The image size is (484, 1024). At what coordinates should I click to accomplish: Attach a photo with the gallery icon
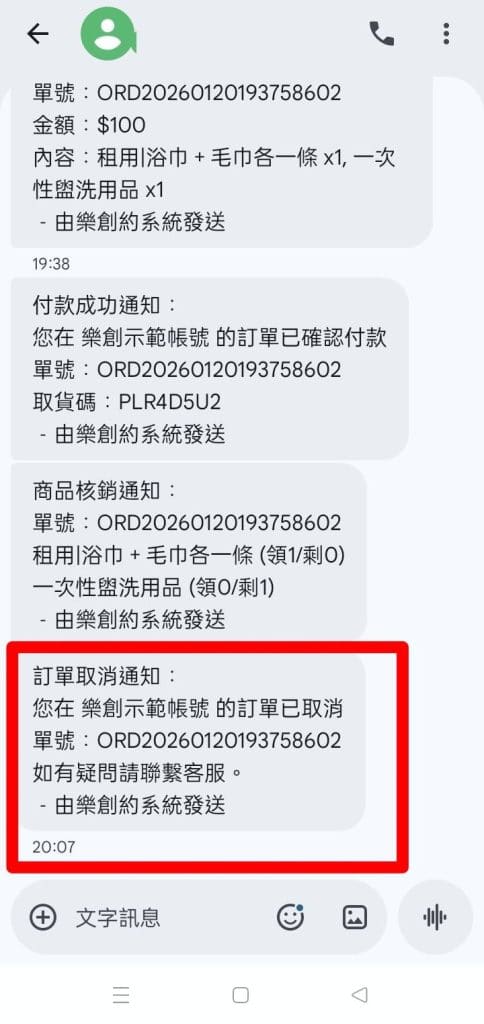coord(355,918)
